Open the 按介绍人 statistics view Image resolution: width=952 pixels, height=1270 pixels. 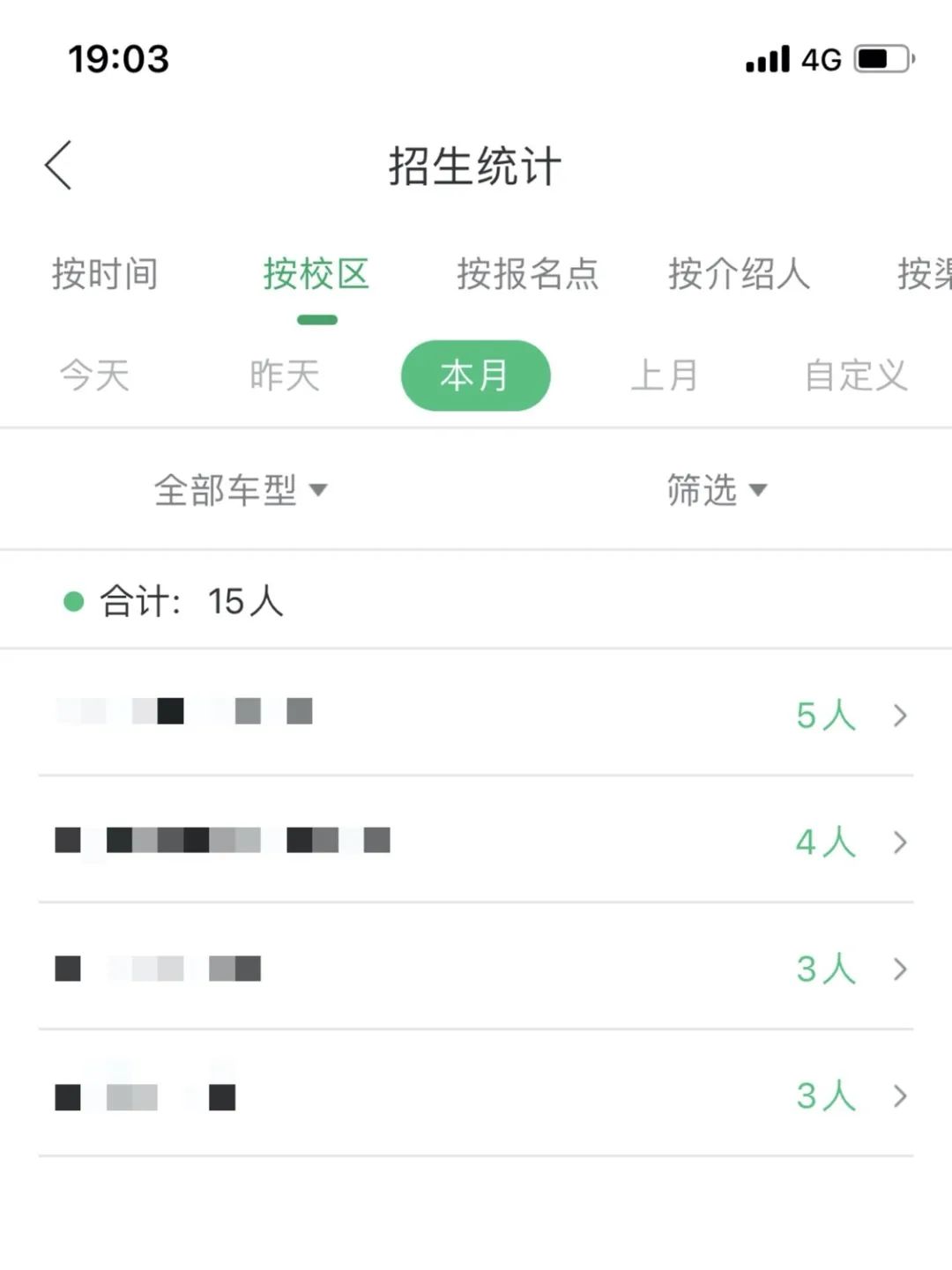tap(740, 275)
